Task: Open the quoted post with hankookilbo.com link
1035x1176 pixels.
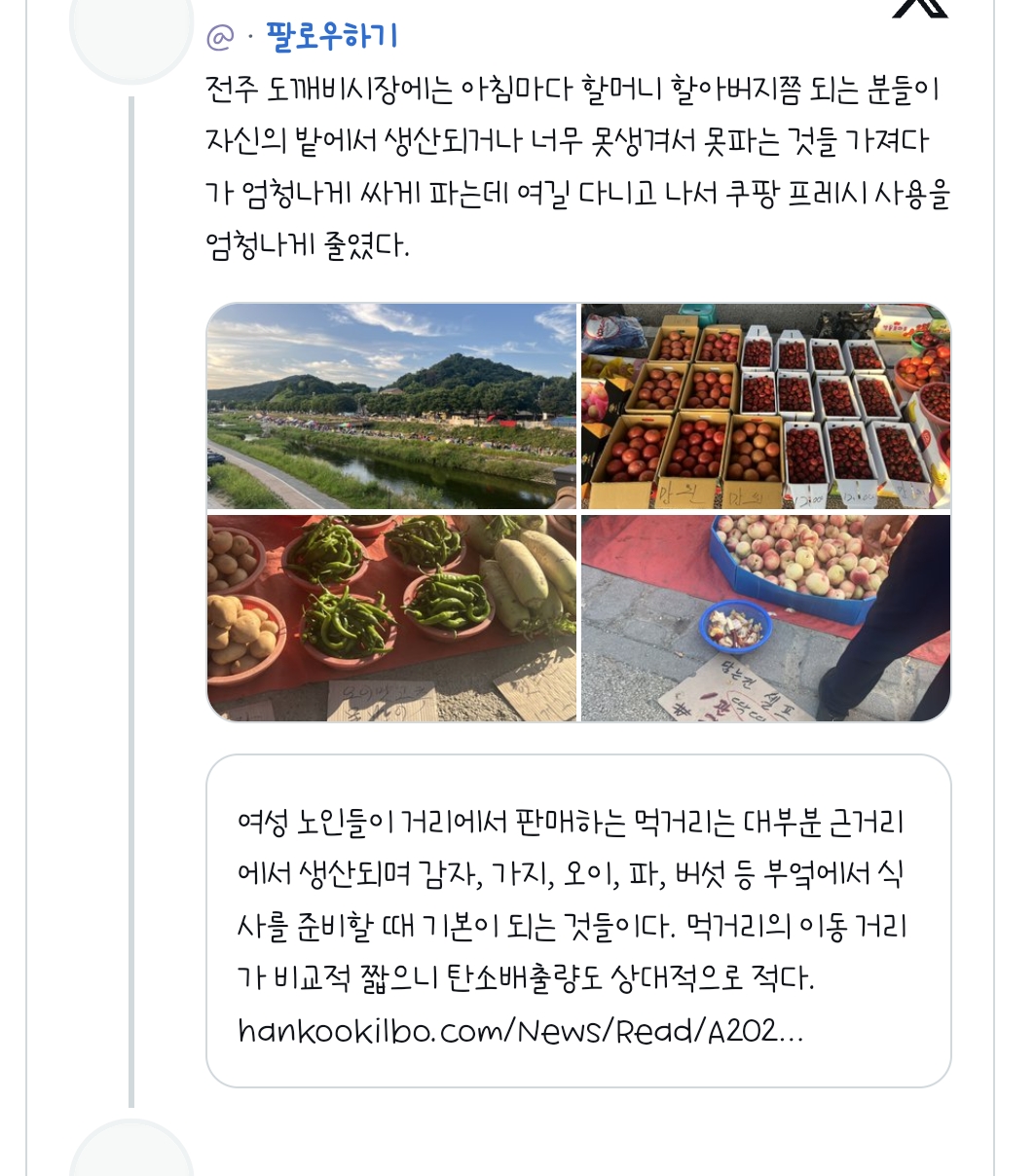Action: click(578, 920)
